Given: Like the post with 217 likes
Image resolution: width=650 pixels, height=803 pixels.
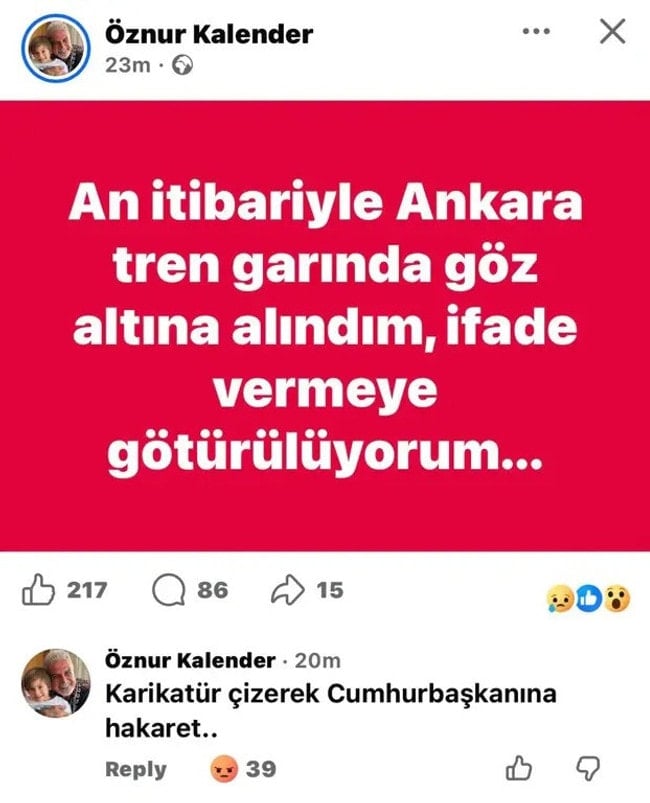Looking at the screenshot, I should tap(39, 590).
